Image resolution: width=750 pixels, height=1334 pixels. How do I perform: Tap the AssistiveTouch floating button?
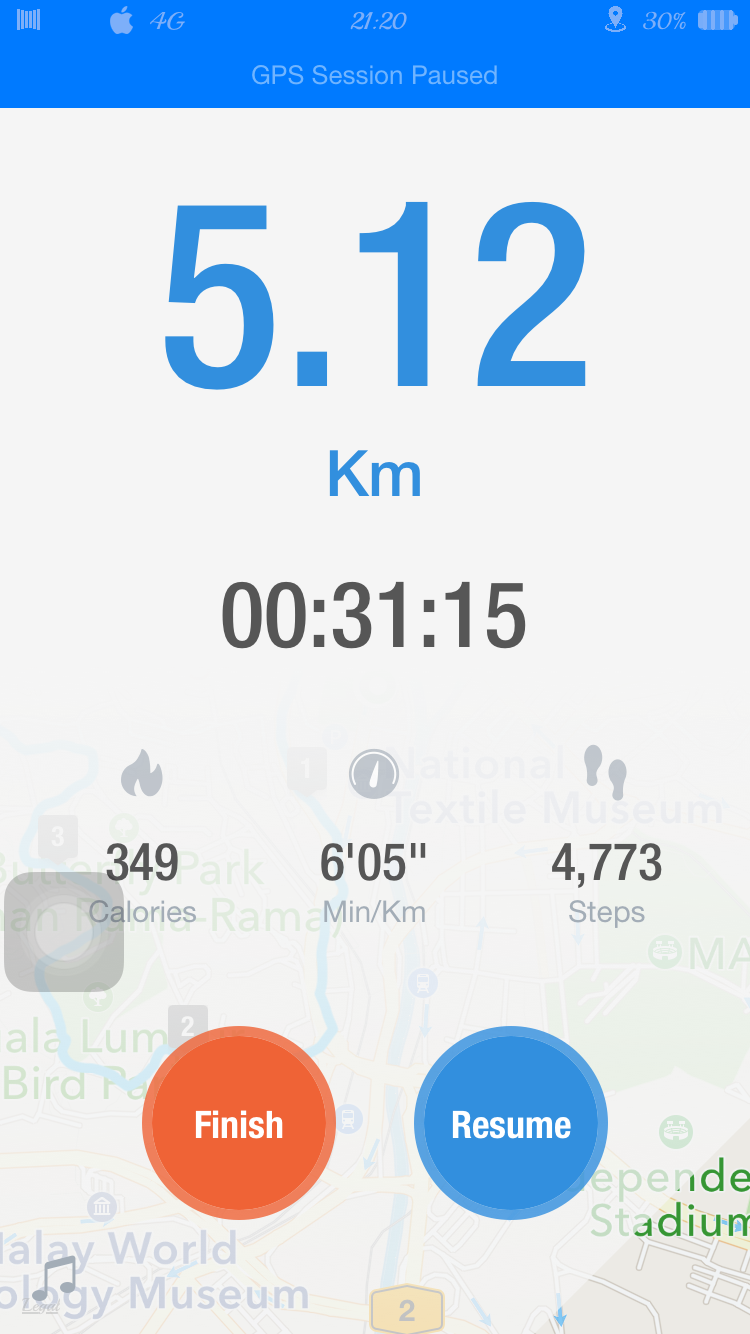pos(64,932)
